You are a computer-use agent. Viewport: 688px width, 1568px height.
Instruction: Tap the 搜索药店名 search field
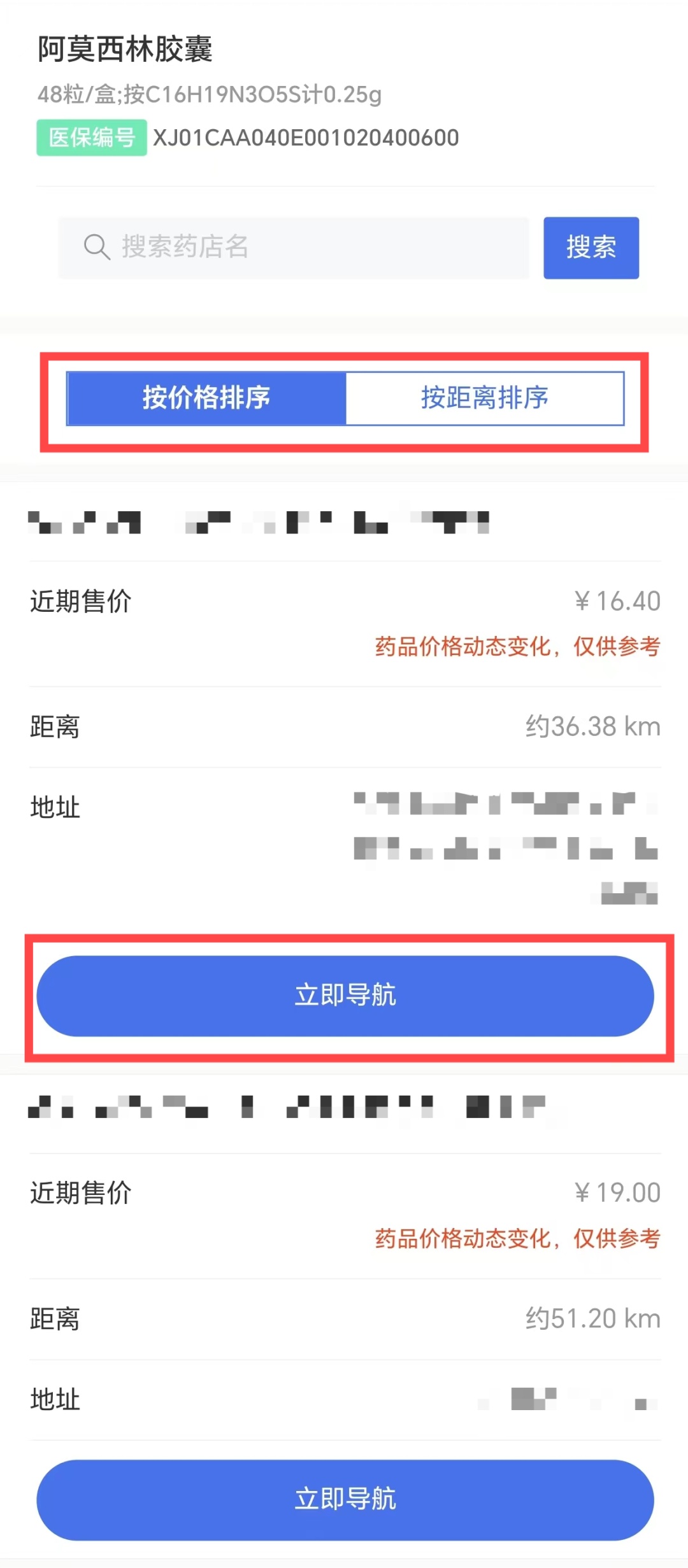tap(293, 247)
